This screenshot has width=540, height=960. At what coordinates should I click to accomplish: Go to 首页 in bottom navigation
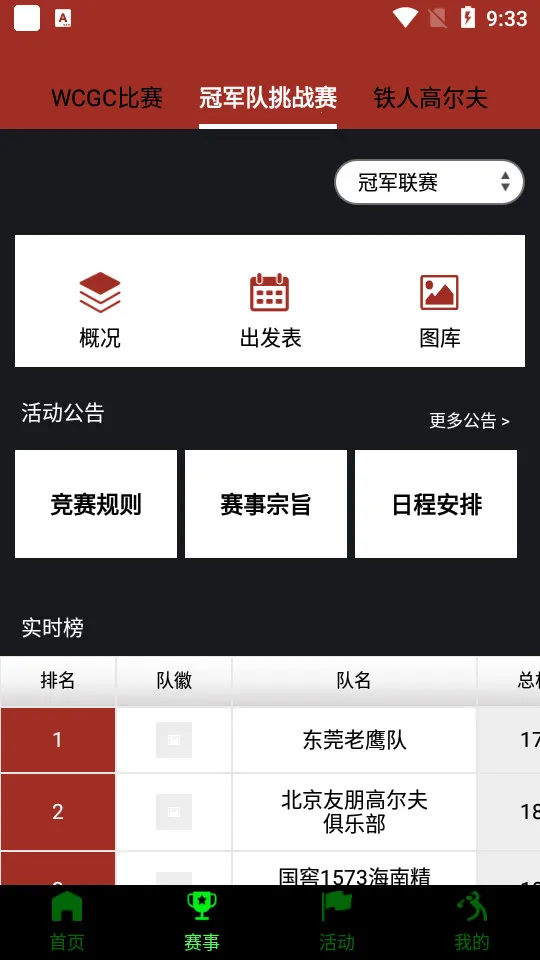67,922
